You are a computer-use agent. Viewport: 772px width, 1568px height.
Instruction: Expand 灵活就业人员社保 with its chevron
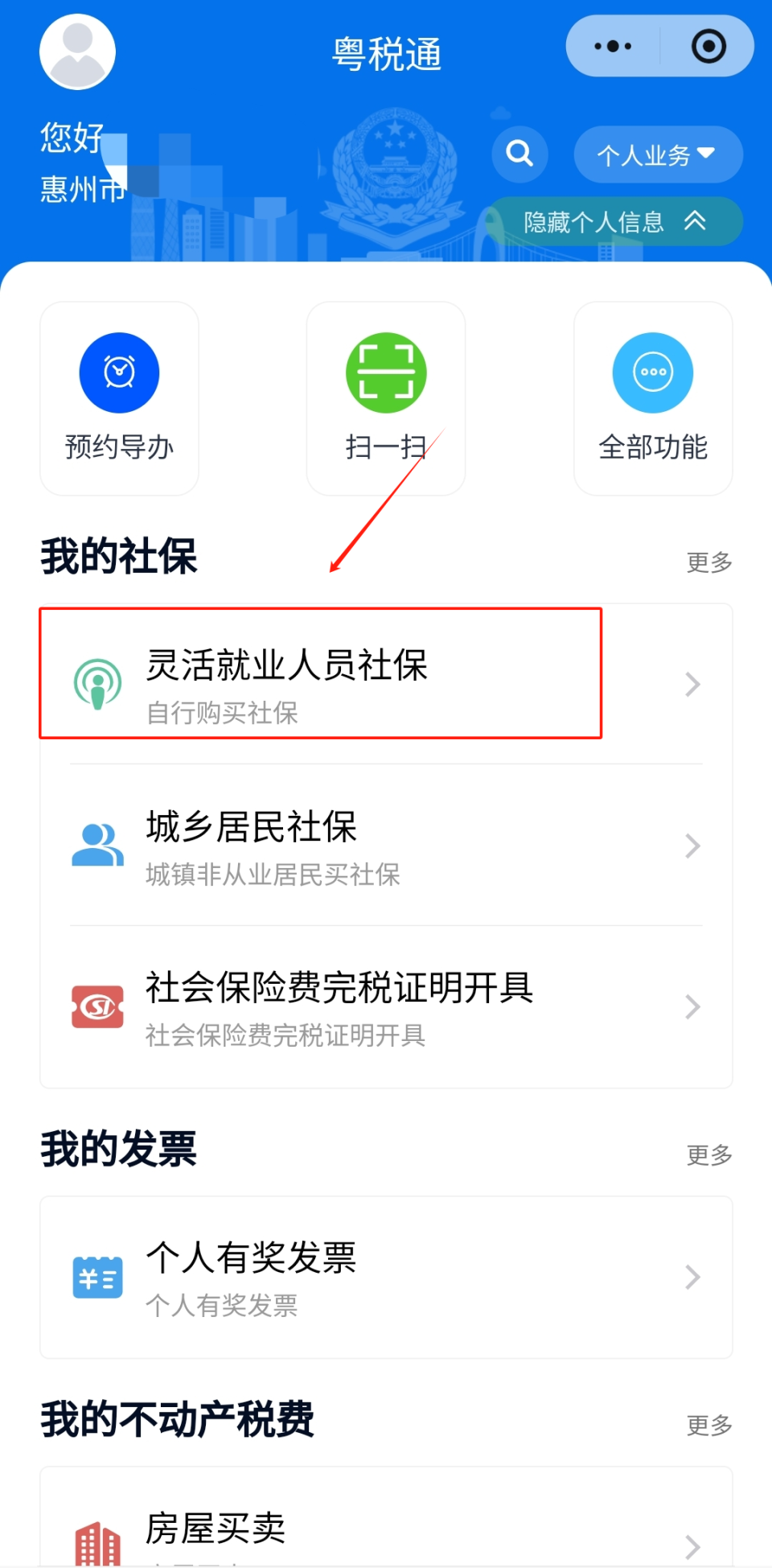[692, 684]
